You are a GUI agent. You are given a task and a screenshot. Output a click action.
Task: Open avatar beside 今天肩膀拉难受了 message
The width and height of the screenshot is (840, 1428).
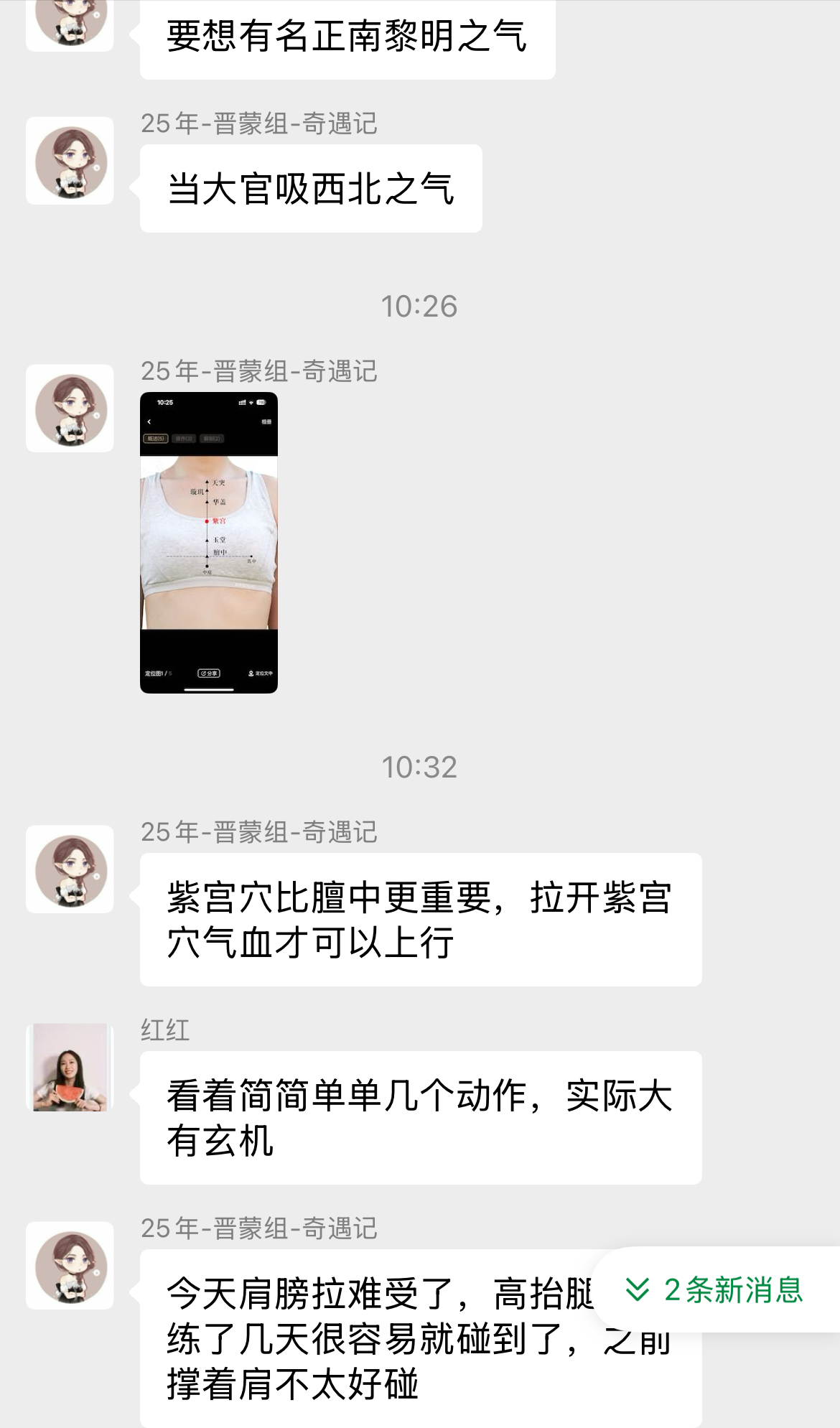pyautogui.click(x=70, y=1265)
